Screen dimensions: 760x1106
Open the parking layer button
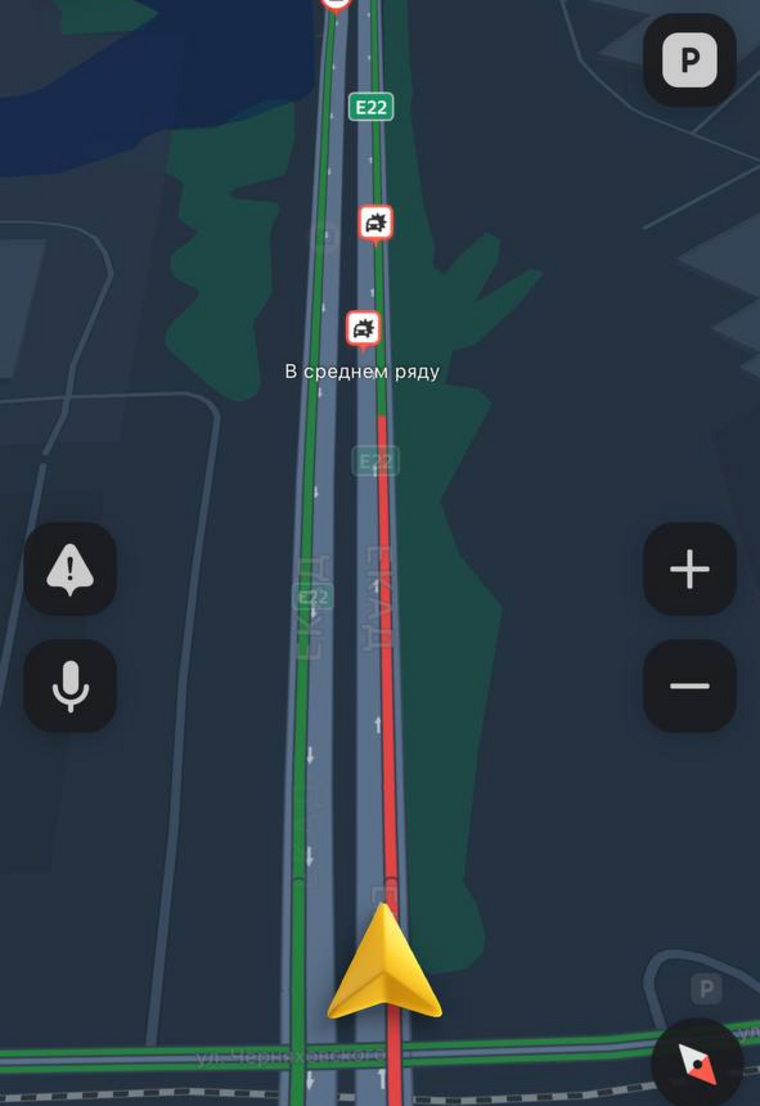[x=689, y=61]
